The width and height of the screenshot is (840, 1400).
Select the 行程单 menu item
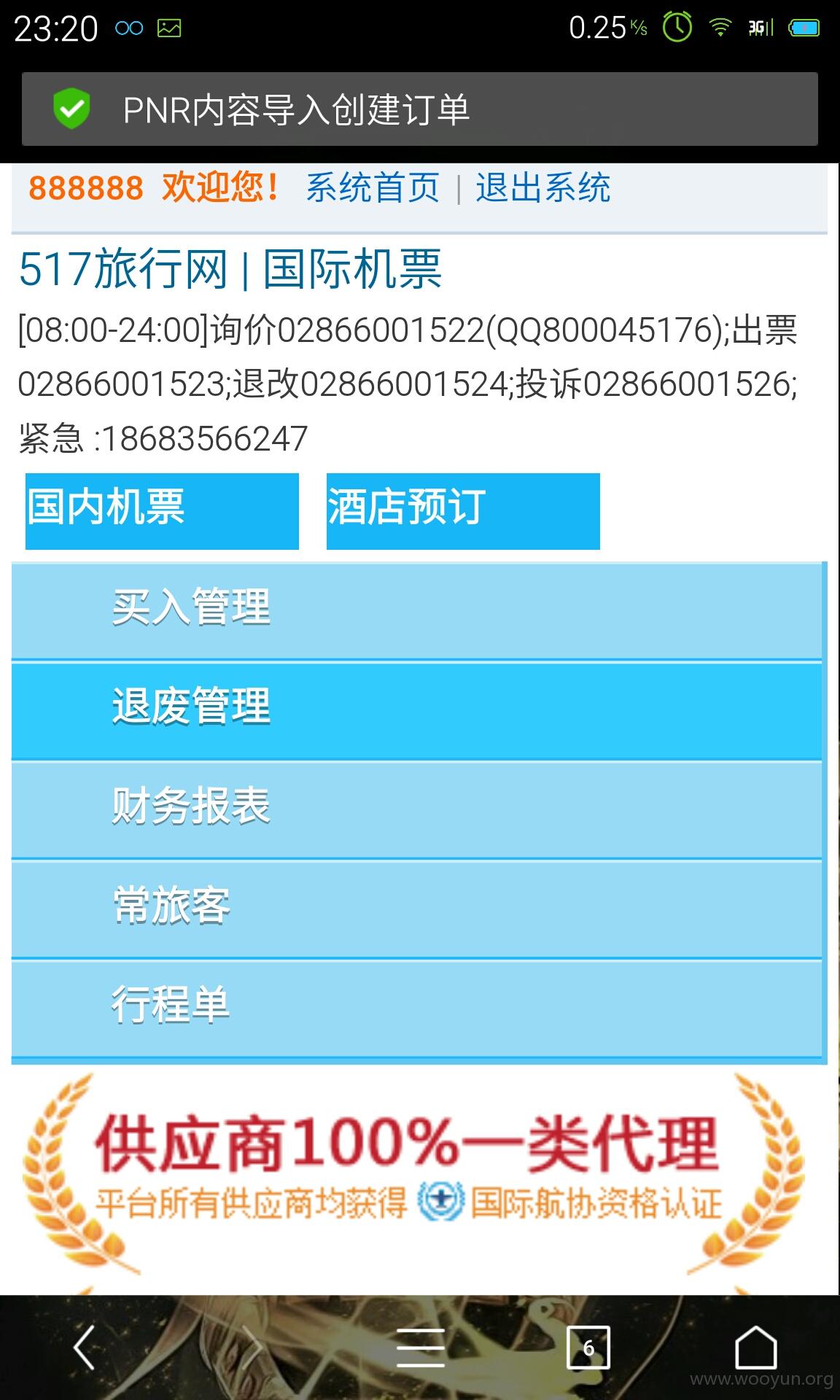(x=416, y=1008)
